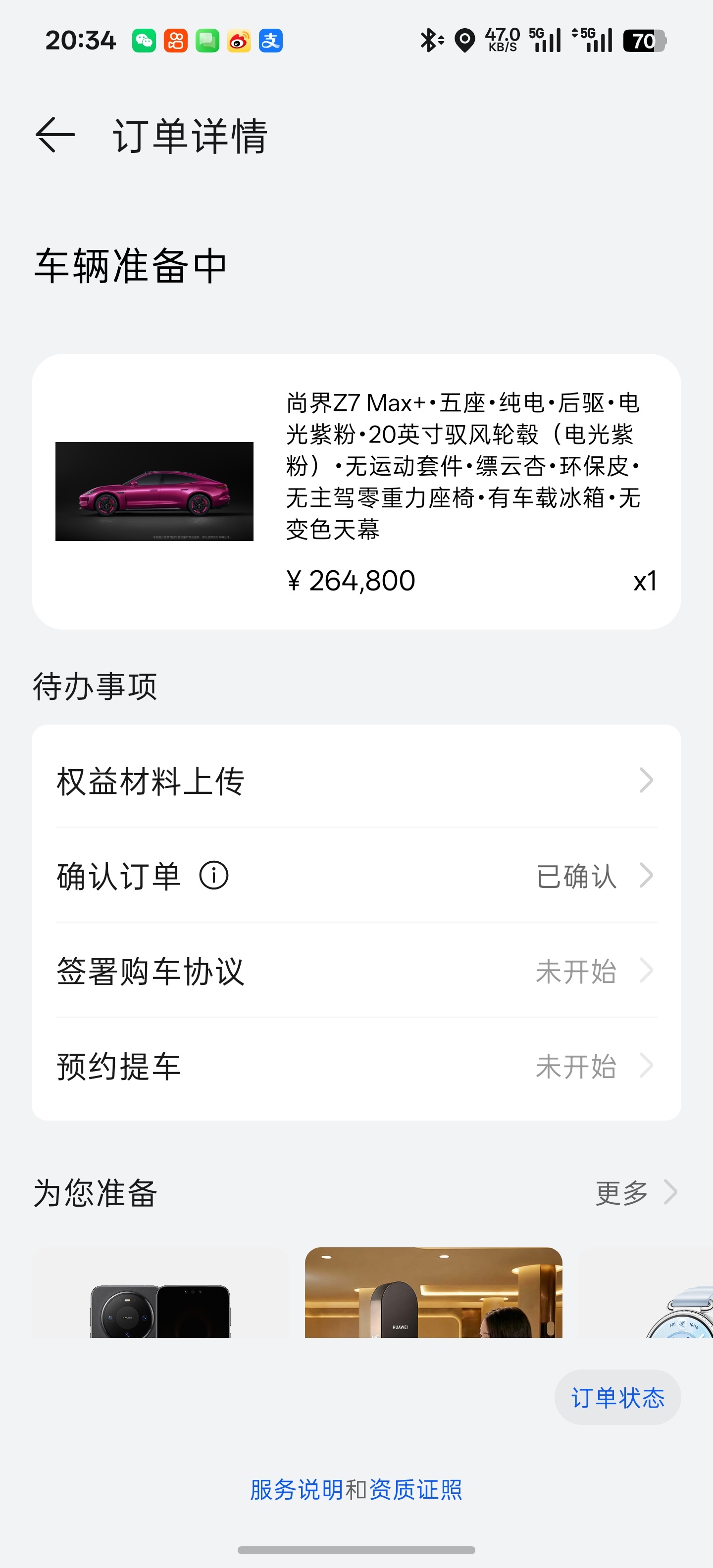
Task: Tap the Weibo notification icon
Action: [x=238, y=41]
